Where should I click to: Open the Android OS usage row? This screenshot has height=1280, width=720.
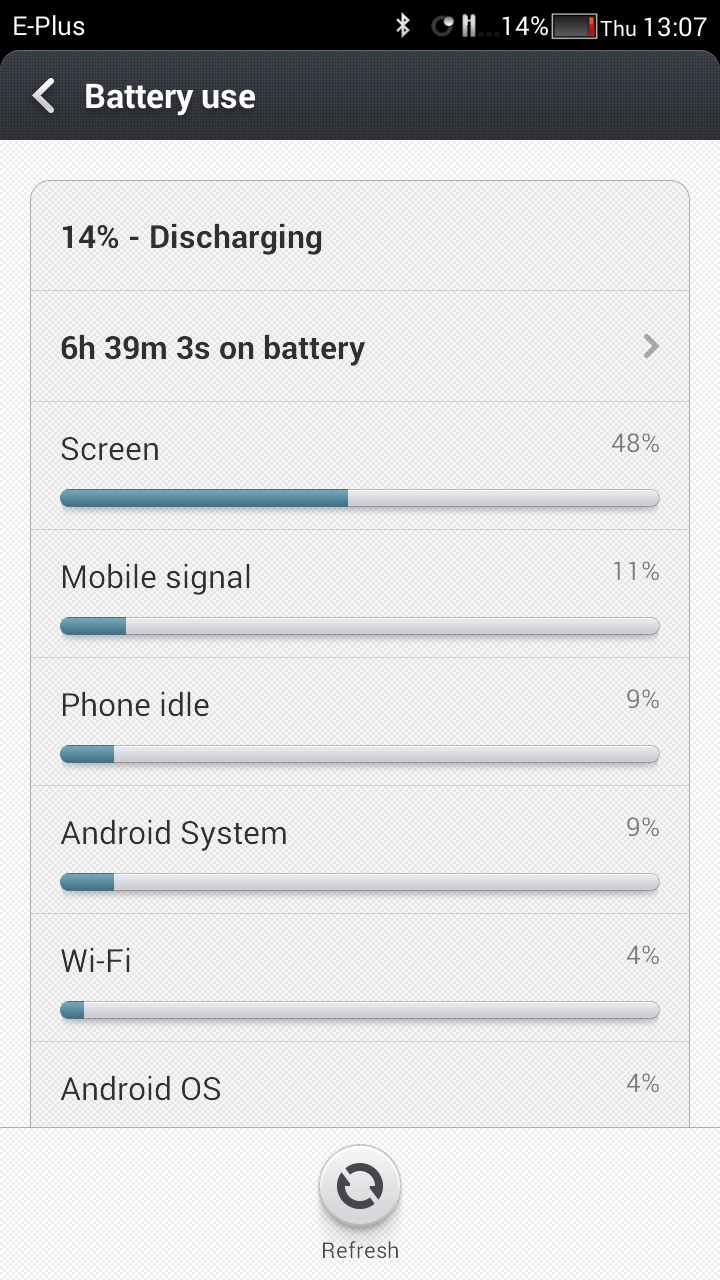click(x=360, y=1085)
